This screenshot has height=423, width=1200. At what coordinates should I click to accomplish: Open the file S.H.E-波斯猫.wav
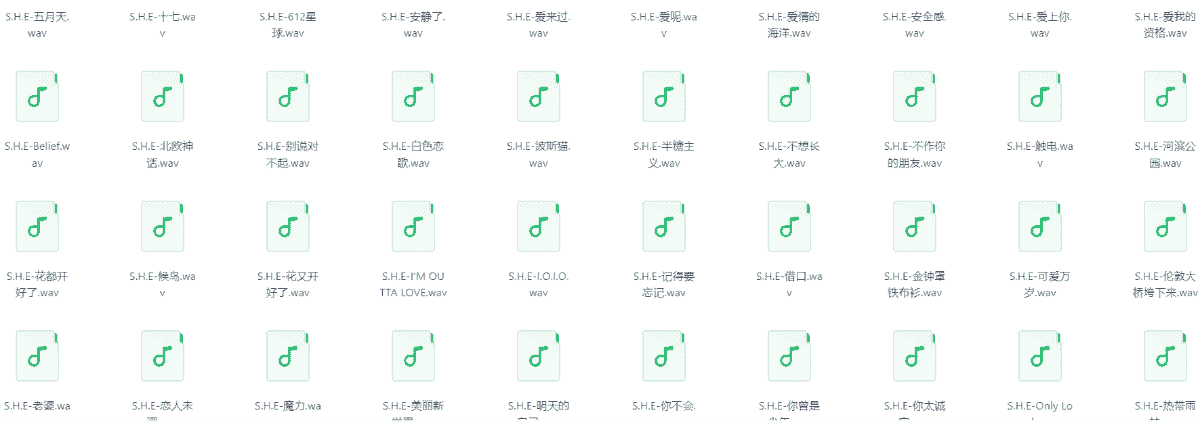point(538,97)
